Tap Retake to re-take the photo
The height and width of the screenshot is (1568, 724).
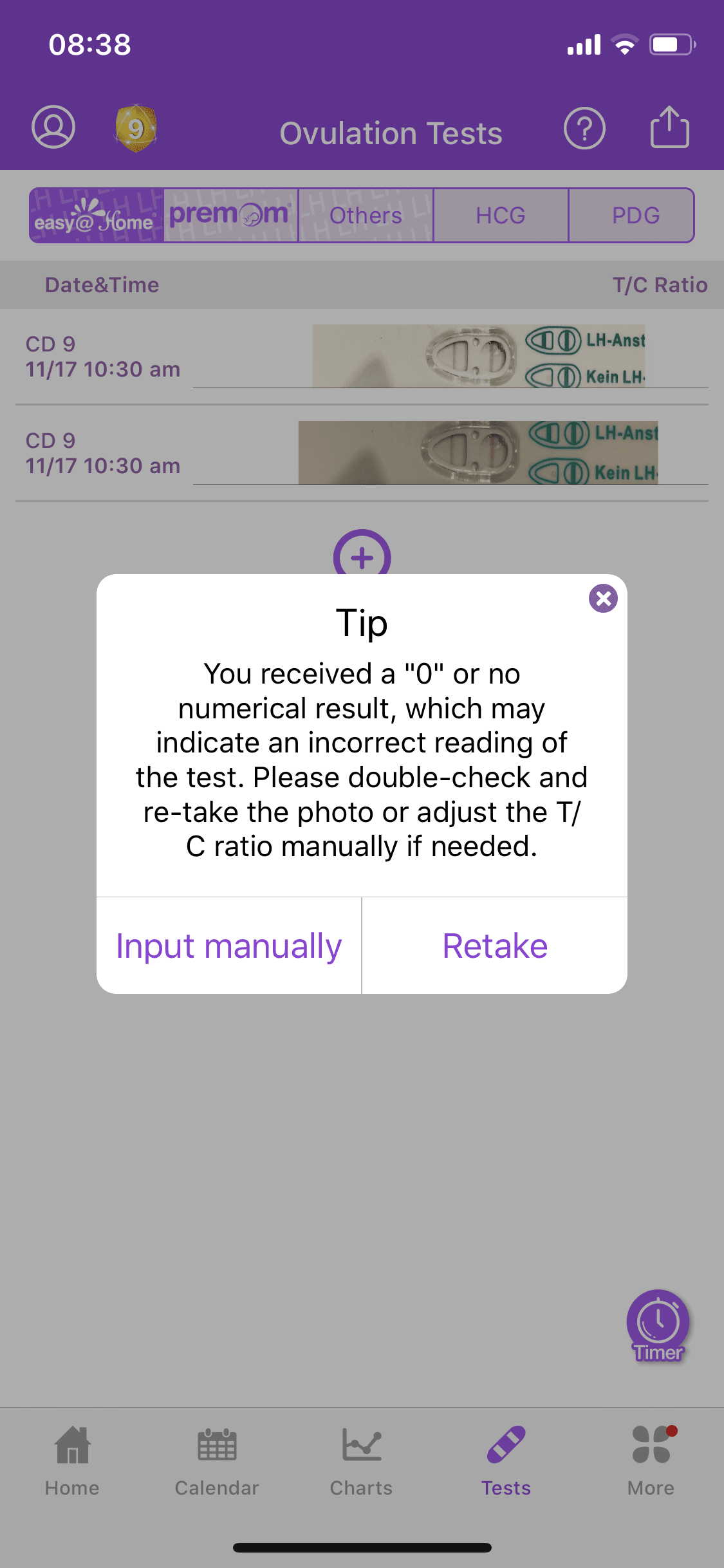[495, 946]
